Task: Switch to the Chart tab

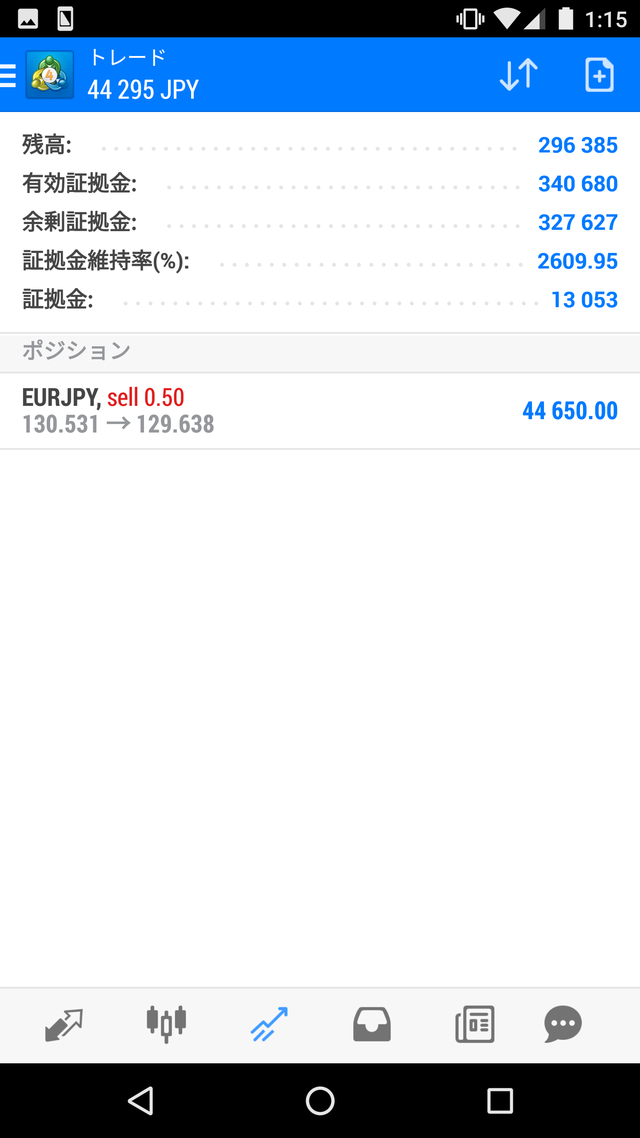Action: point(166,1024)
